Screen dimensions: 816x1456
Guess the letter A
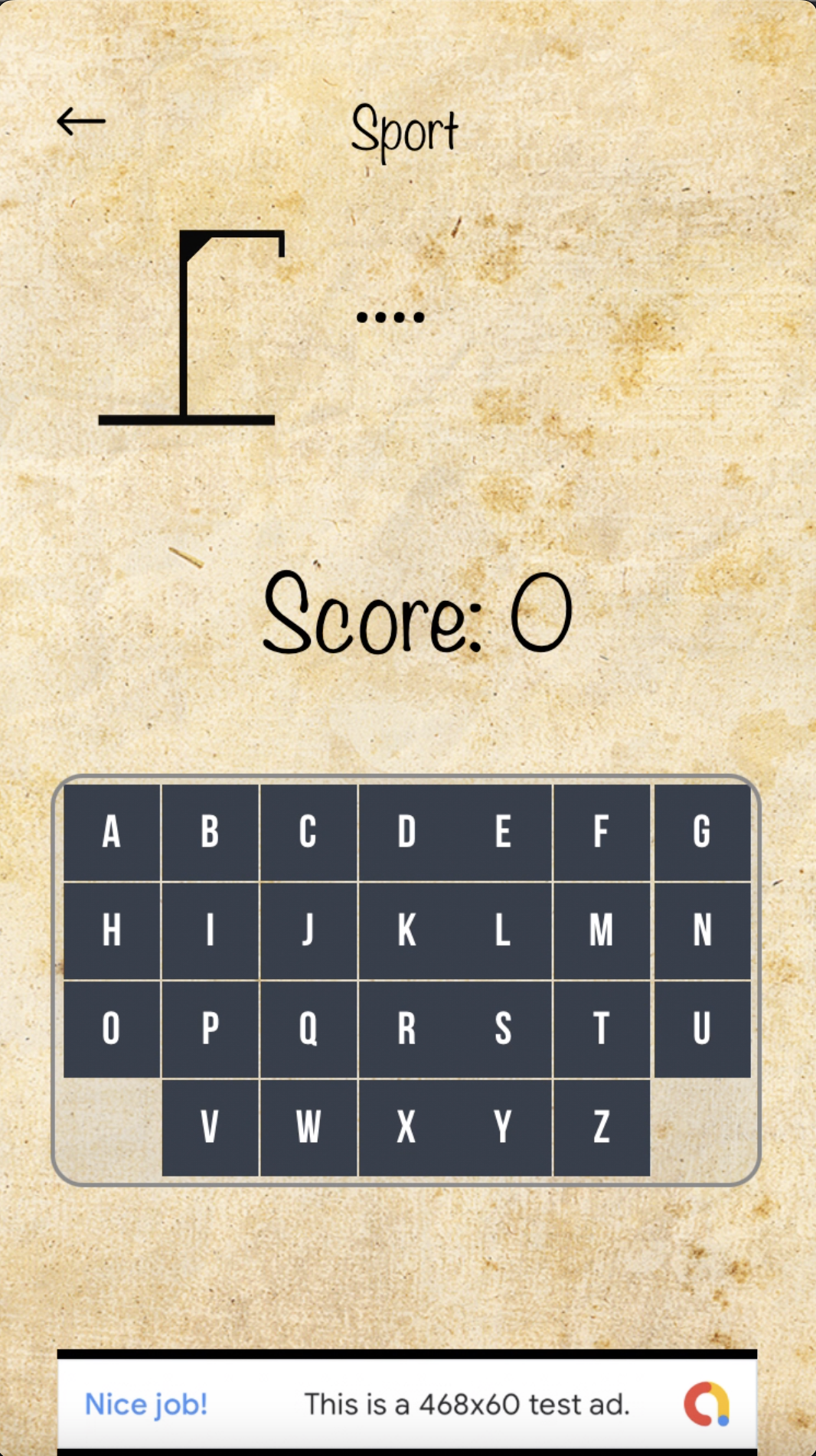click(112, 832)
